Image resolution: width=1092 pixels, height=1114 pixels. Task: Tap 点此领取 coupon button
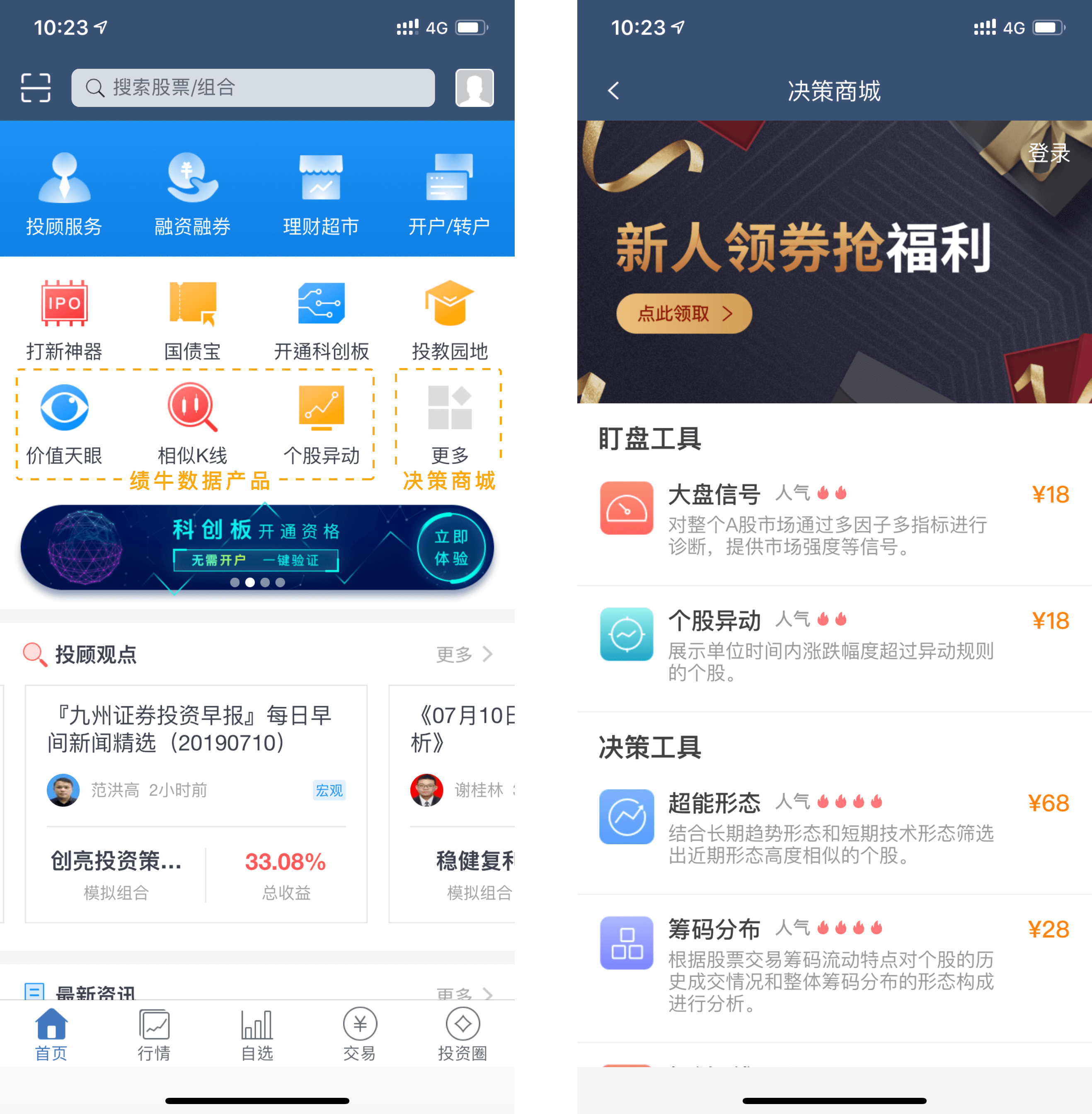(x=684, y=314)
